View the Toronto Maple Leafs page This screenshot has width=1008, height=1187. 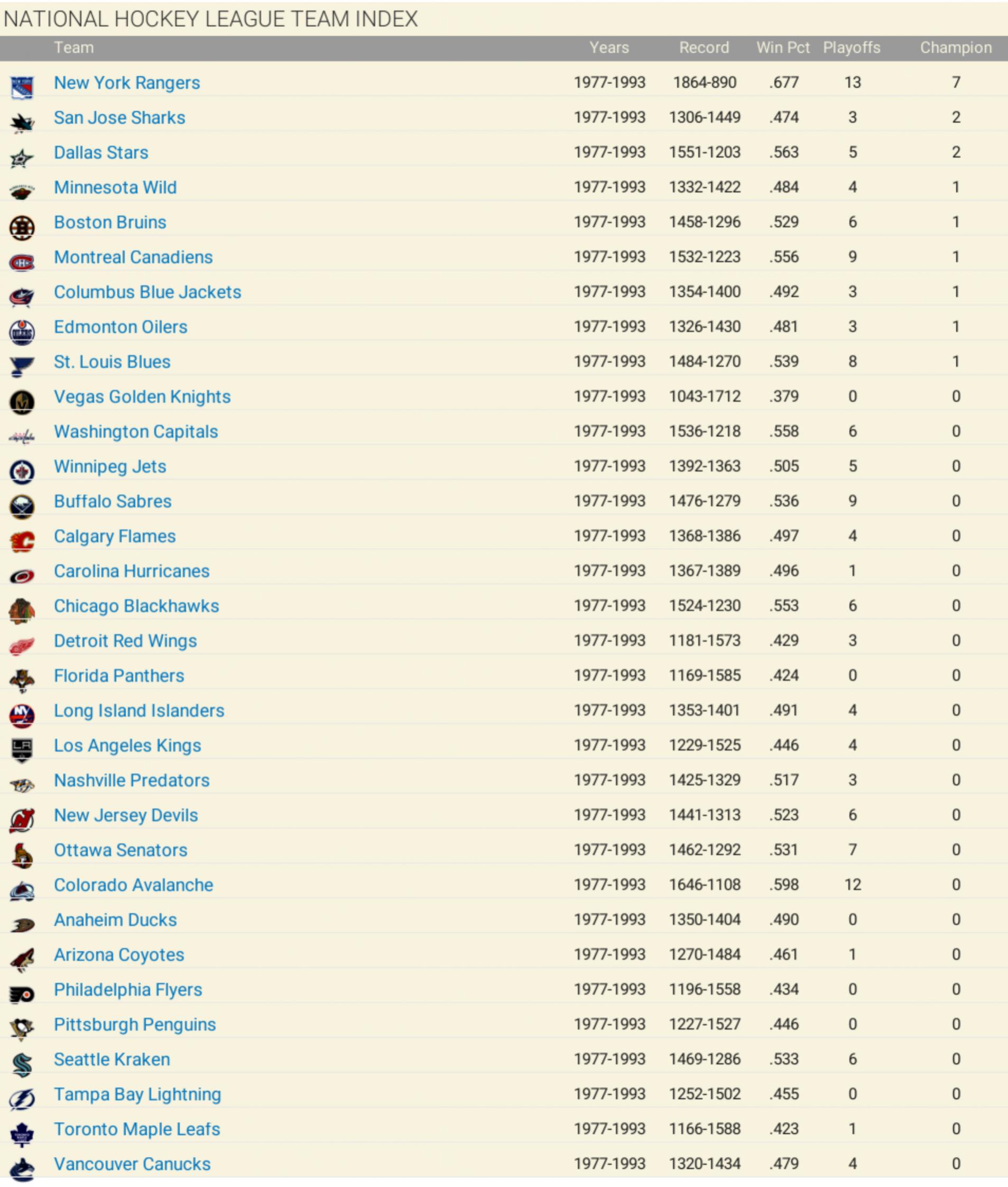137,1129
